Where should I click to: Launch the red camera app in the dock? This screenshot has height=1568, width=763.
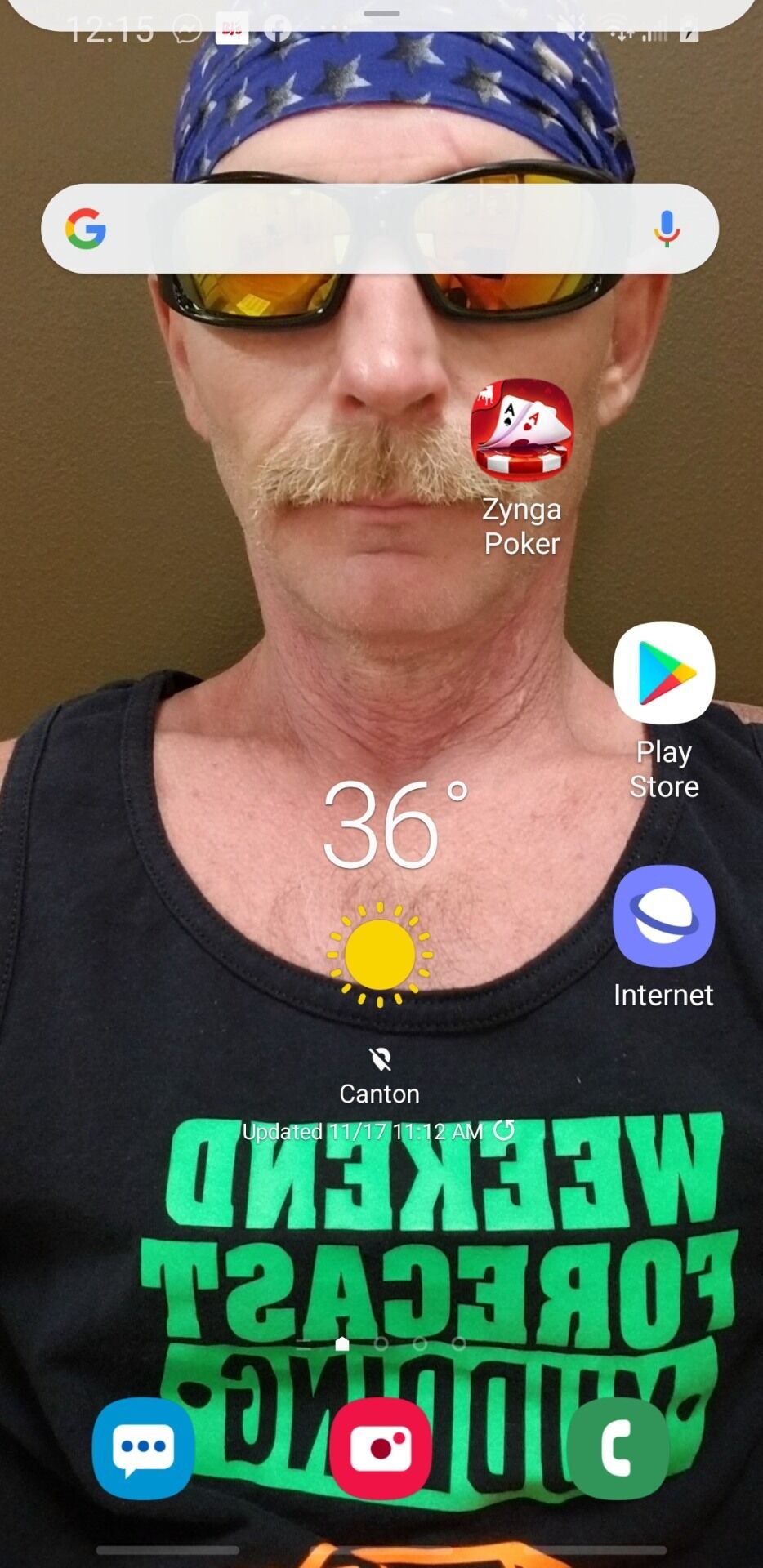pyautogui.click(x=381, y=1449)
